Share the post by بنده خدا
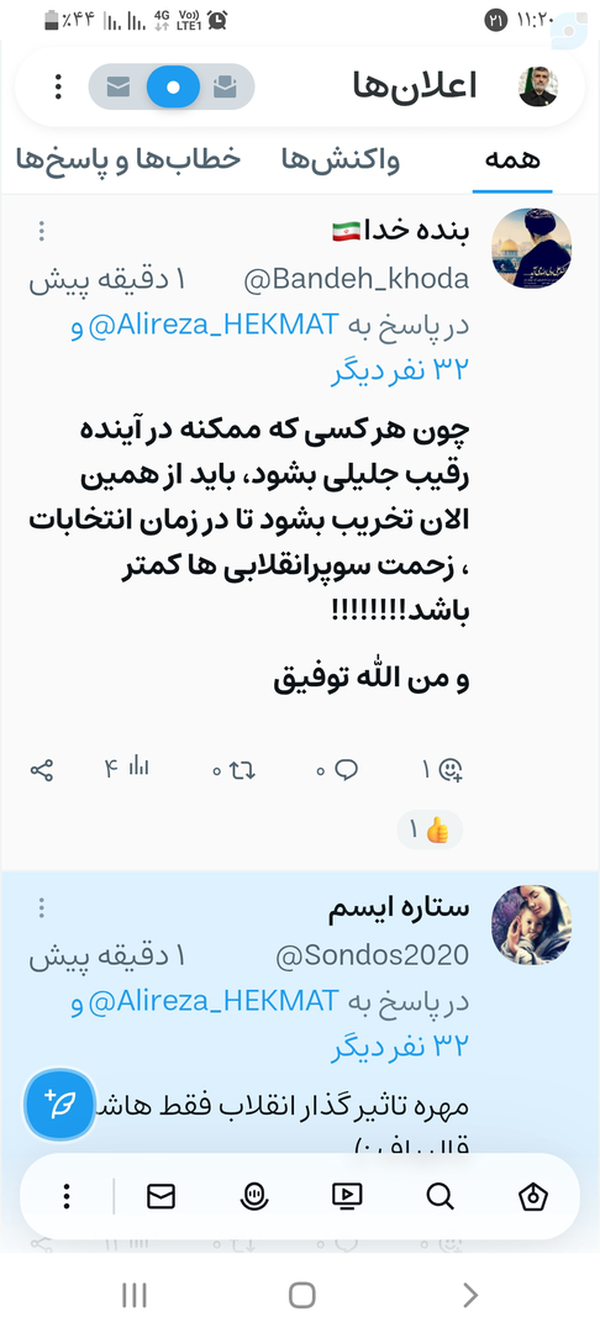Image resolution: width=600 pixels, height=1333 pixels. point(41,769)
